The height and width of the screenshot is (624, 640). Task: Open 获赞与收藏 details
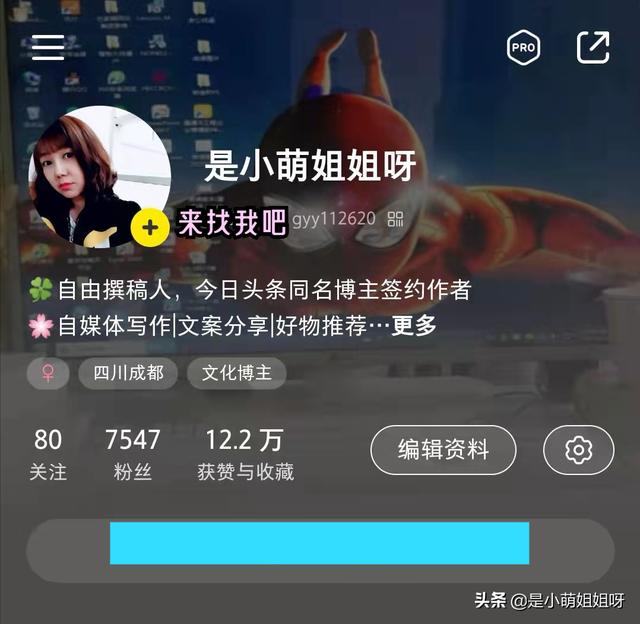point(245,454)
